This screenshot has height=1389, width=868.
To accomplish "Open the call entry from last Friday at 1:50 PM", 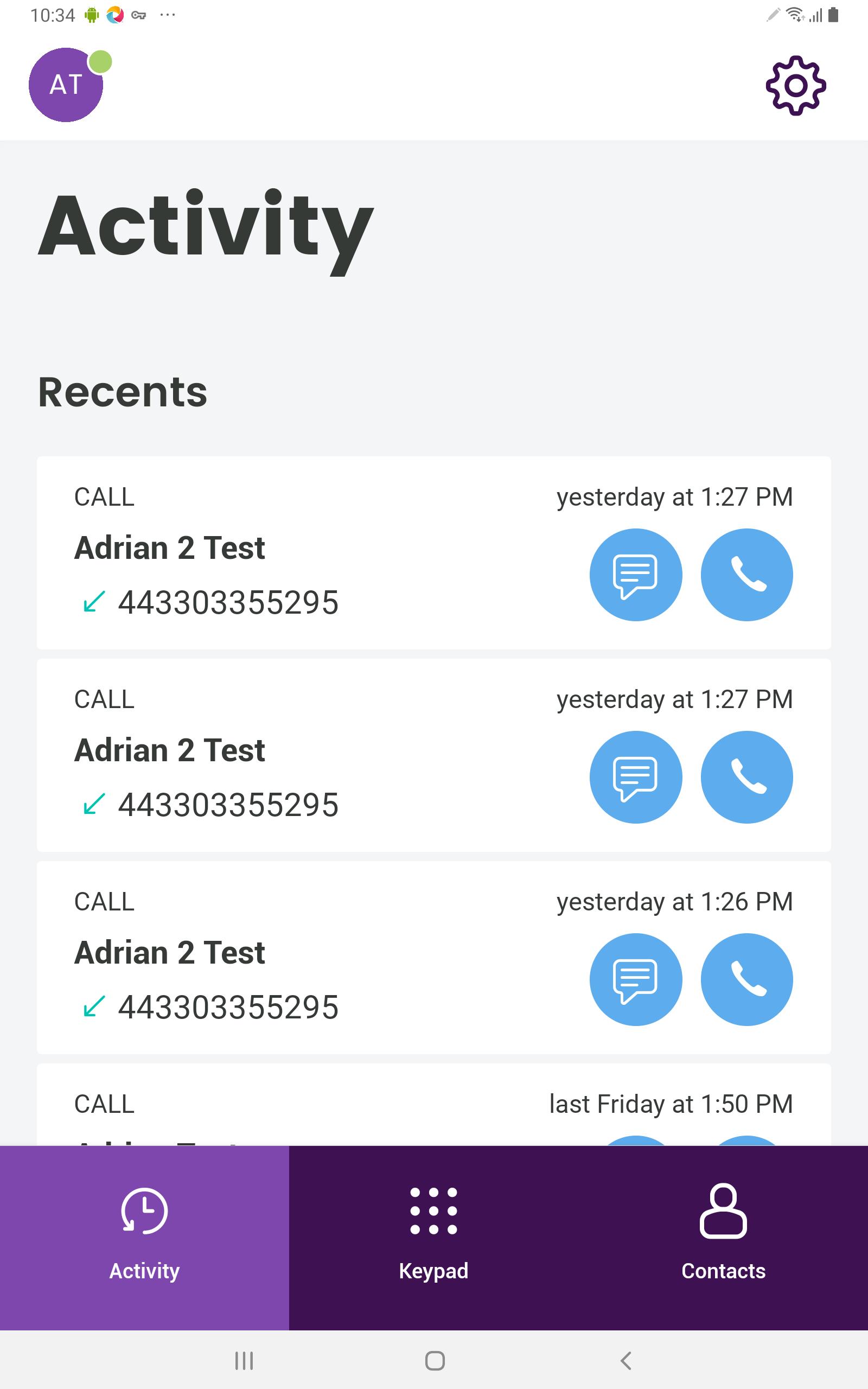I will click(434, 1105).
